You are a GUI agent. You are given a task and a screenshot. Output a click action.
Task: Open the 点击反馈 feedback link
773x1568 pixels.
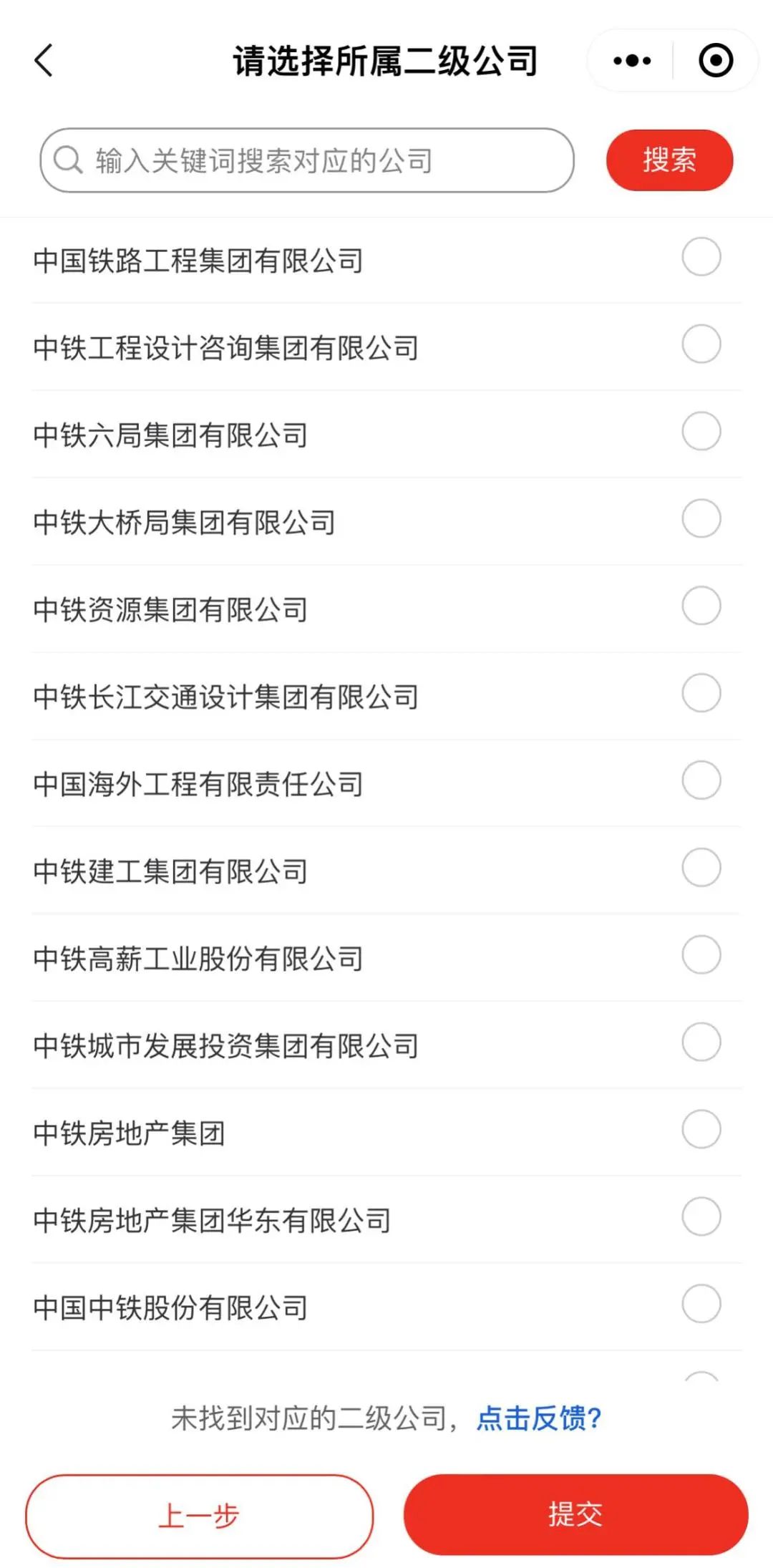point(539,1418)
